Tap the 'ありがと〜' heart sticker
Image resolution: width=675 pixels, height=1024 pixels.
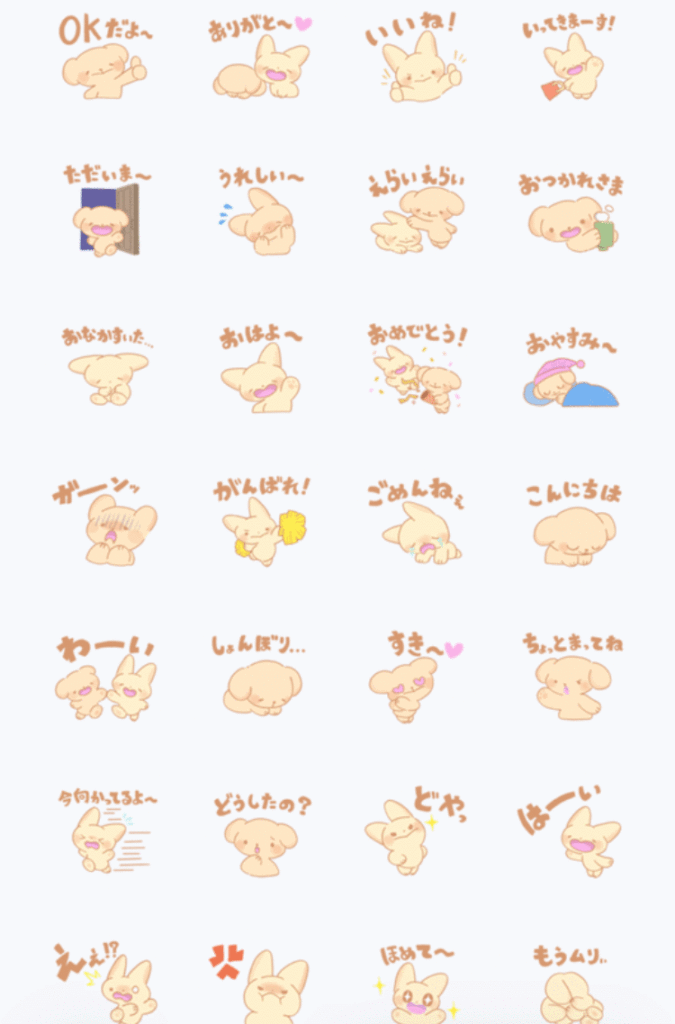click(x=260, y=62)
